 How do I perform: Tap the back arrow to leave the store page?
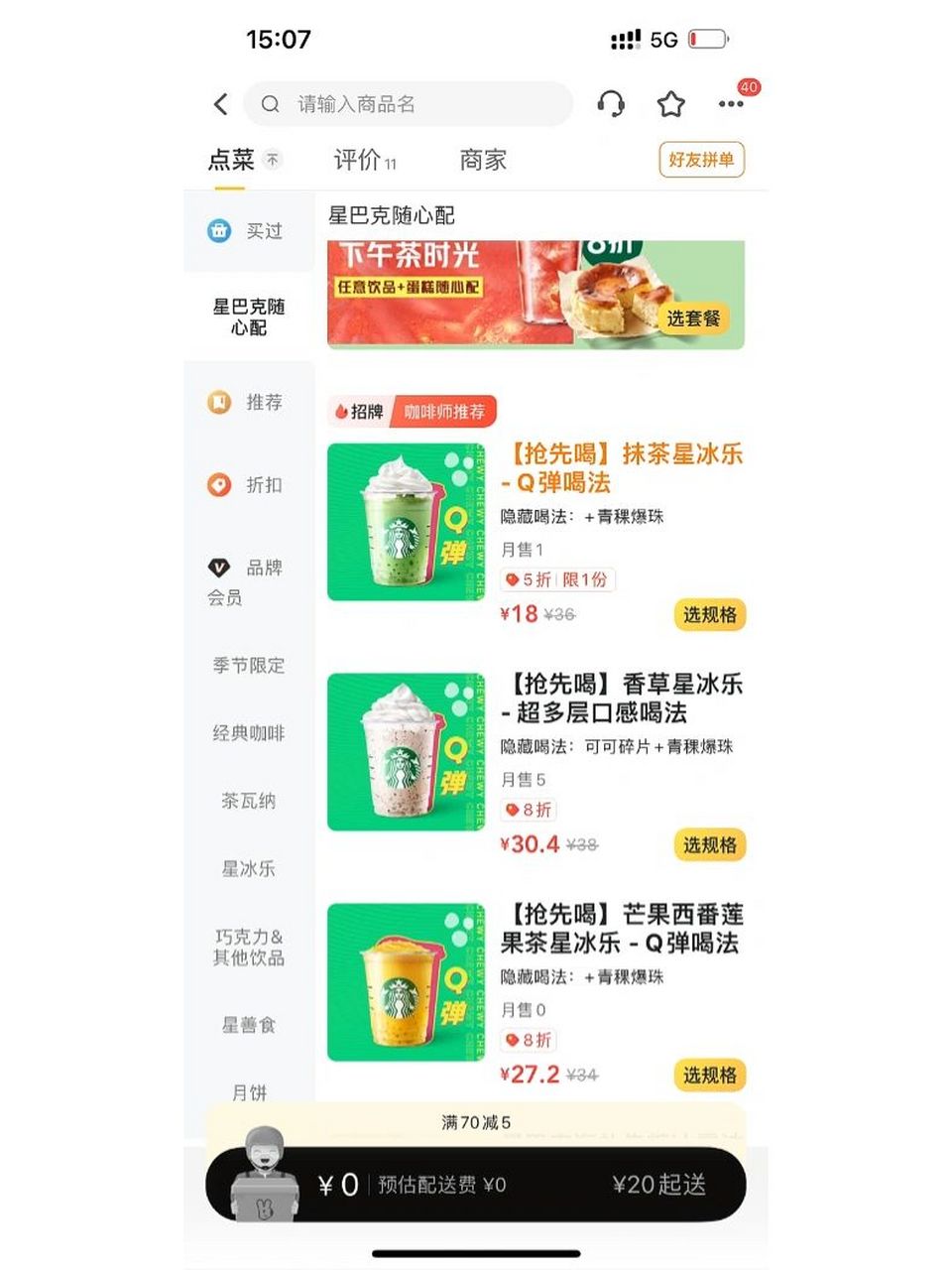point(220,103)
